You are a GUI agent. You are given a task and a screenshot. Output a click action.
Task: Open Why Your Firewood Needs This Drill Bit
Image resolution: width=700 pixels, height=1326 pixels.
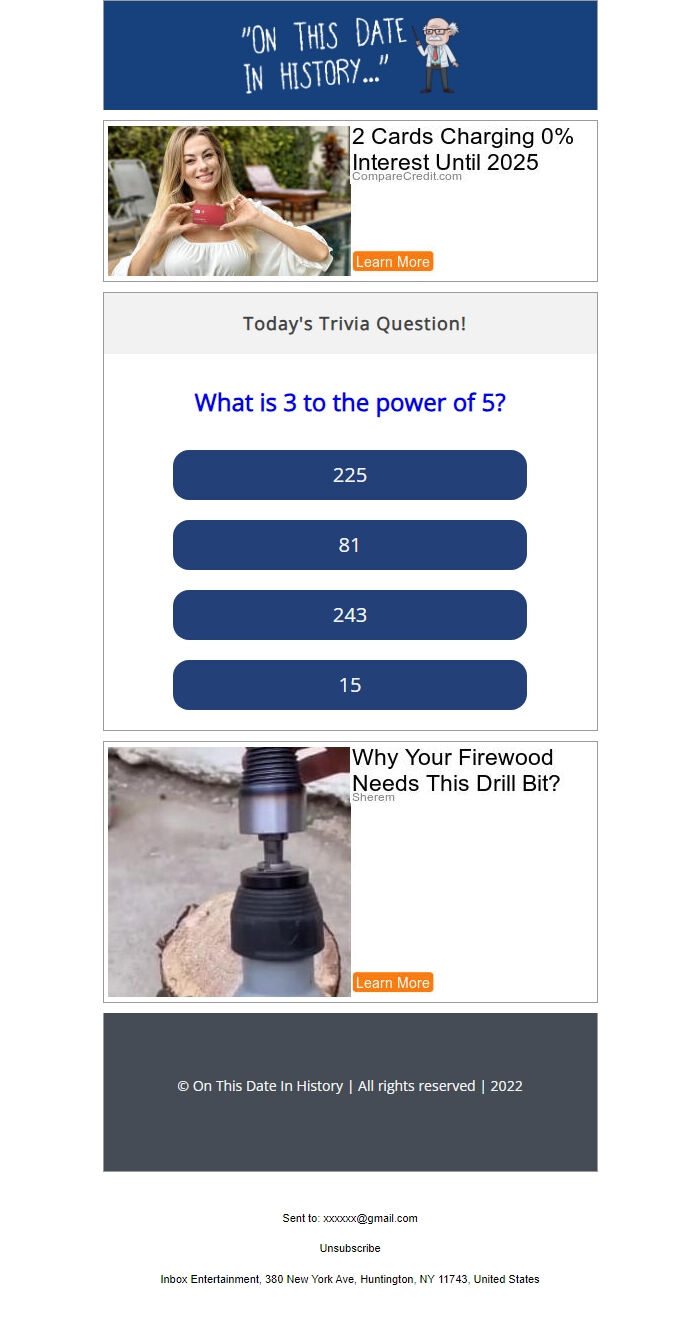pyautogui.click(x=455, y=770)
